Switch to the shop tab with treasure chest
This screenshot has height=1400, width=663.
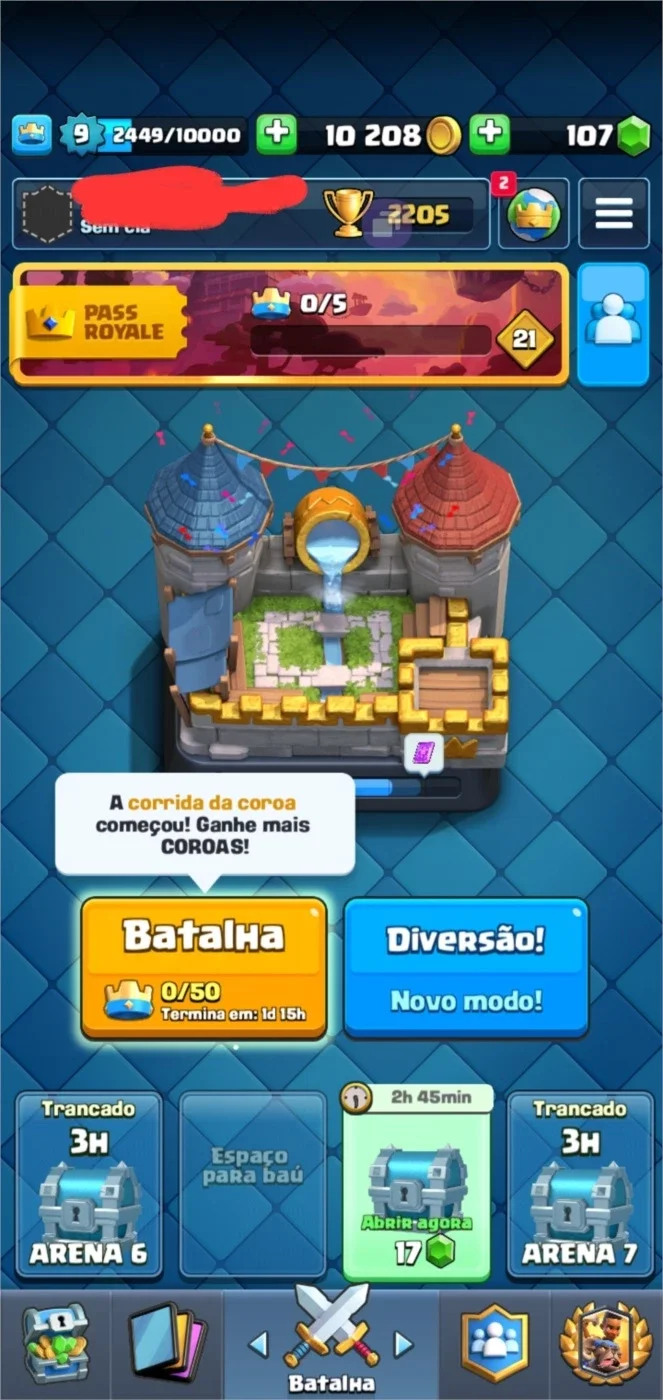tap(54, 1343)
